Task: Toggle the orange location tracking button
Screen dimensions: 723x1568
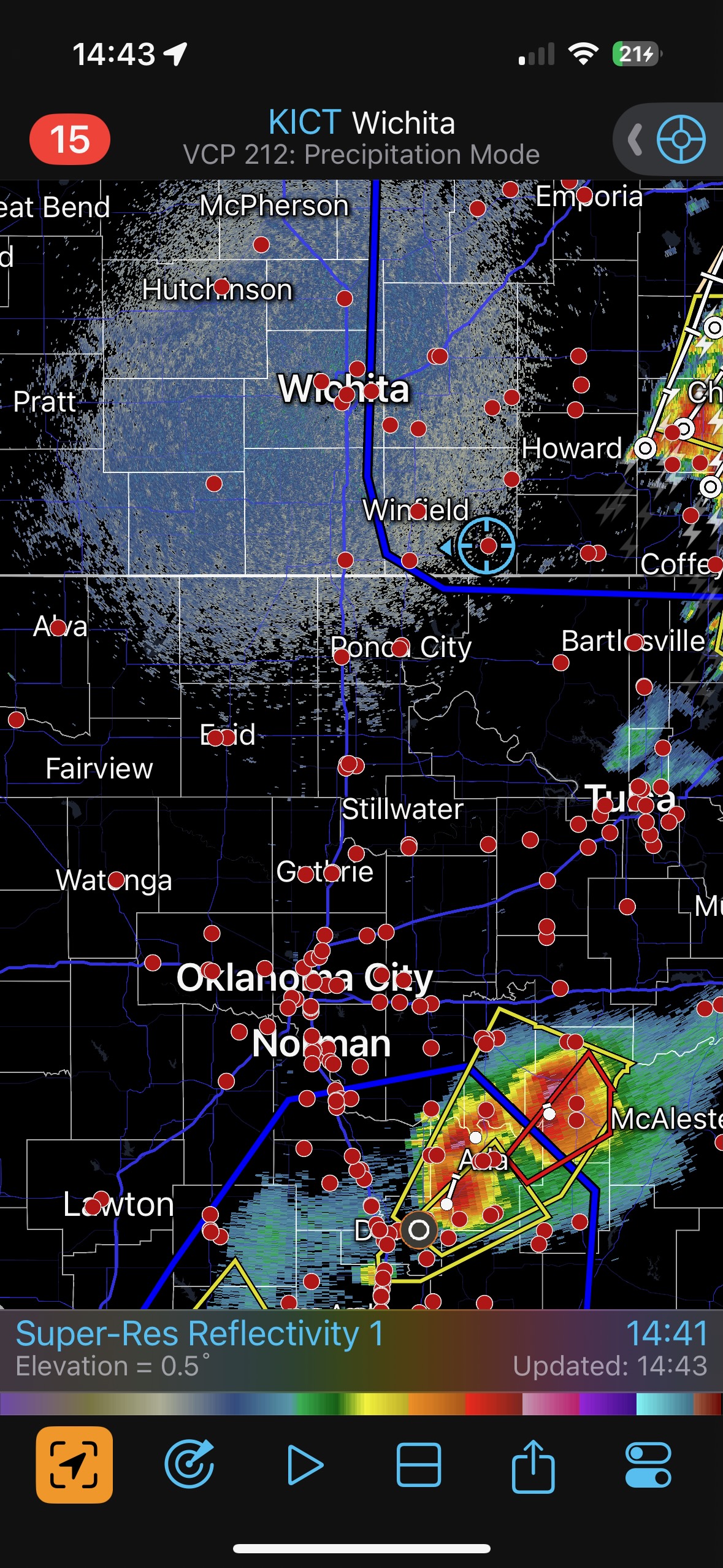Action: (x=74, y=1465)
